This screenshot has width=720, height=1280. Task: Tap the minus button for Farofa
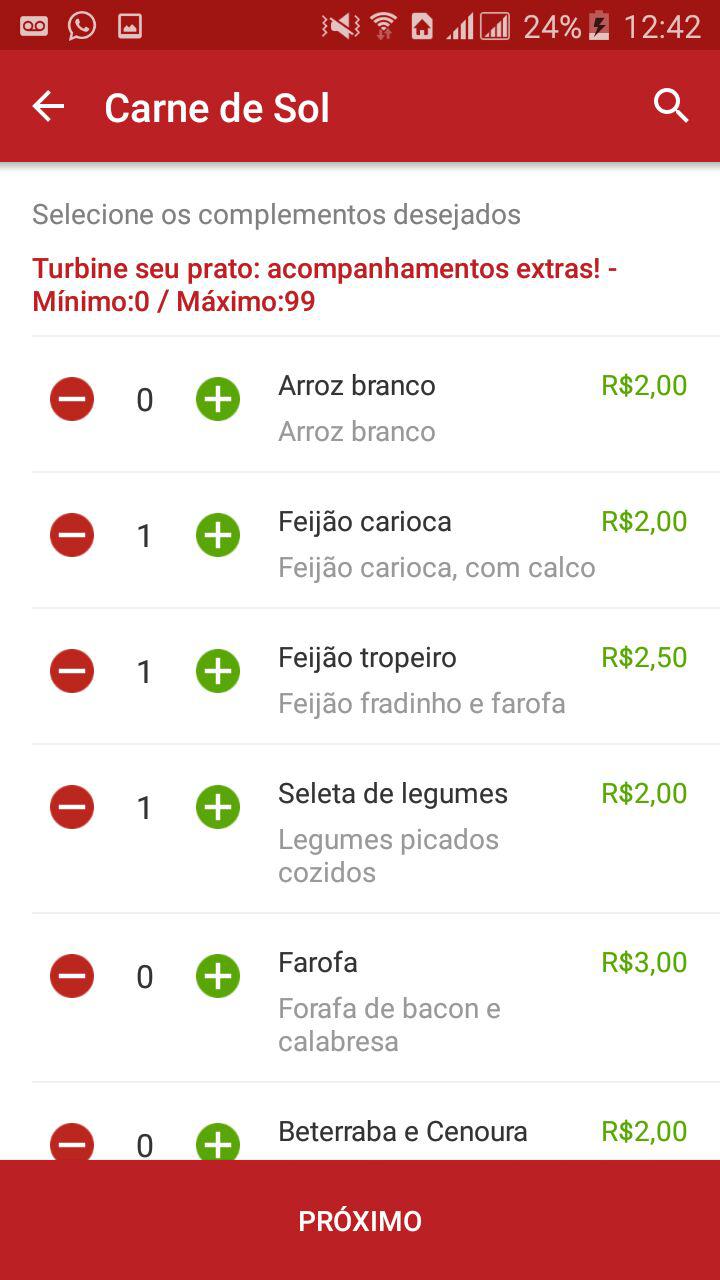click(72, 976)
